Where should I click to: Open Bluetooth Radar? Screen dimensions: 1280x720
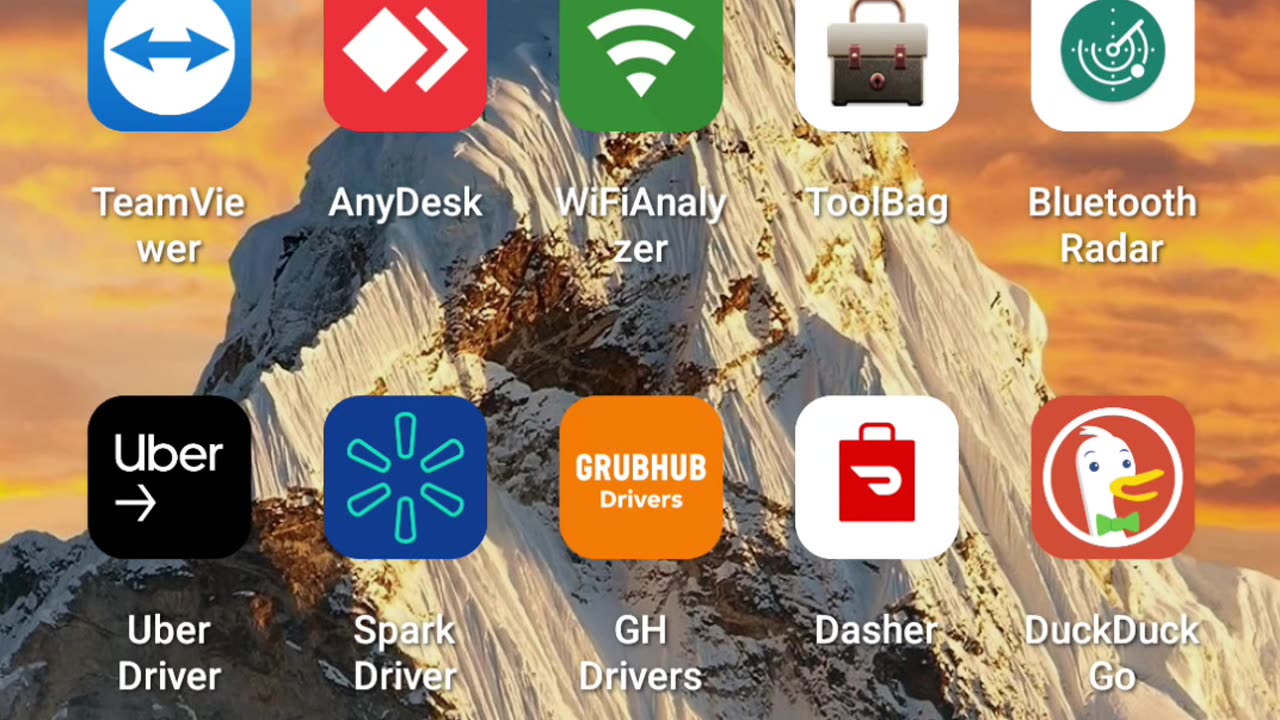coord(1112,60)
